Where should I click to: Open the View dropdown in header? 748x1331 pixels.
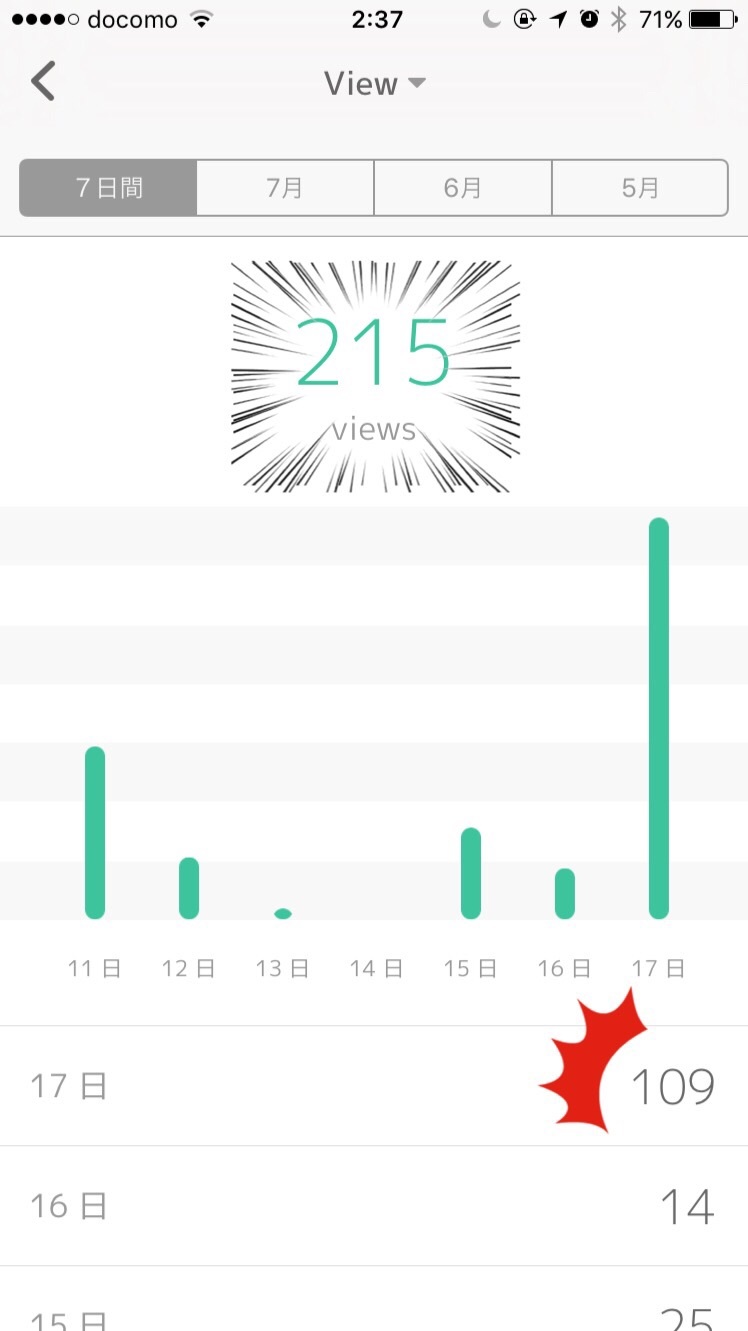tap(375, 84)
